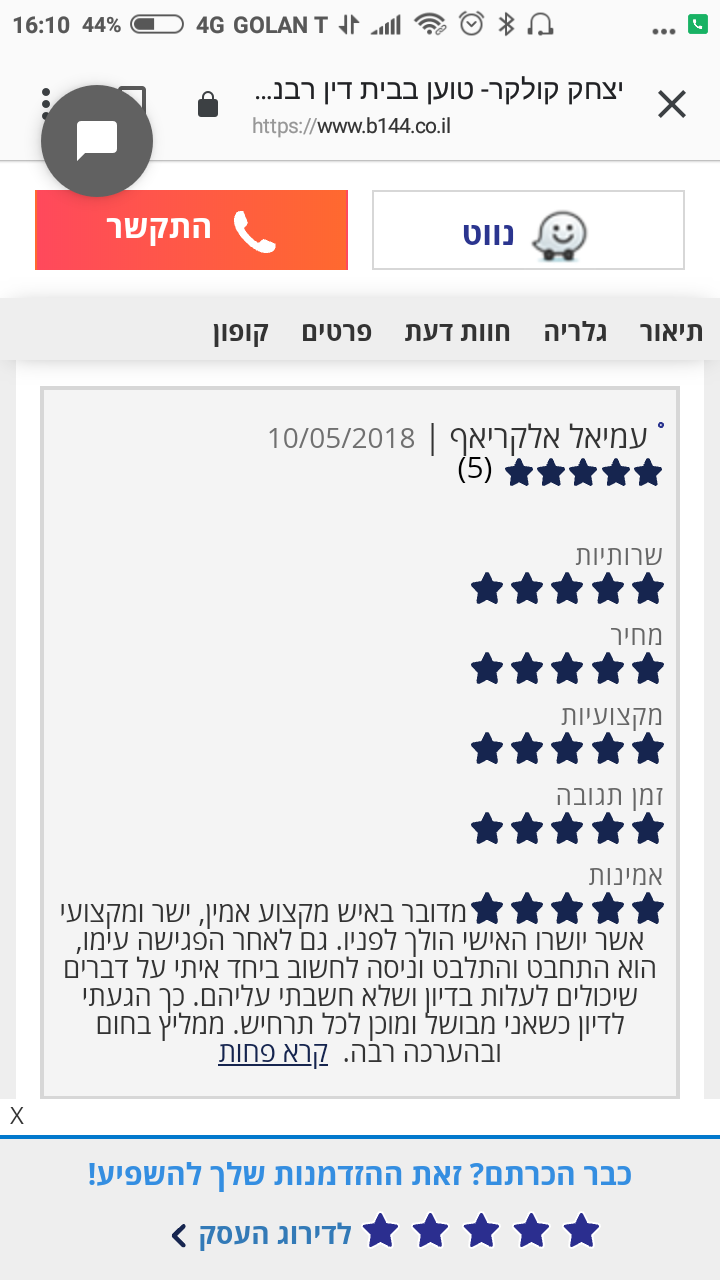Viewport: 720px width, 1280px height.
Task: Switch to the תיאור tab
Action: 671,332
